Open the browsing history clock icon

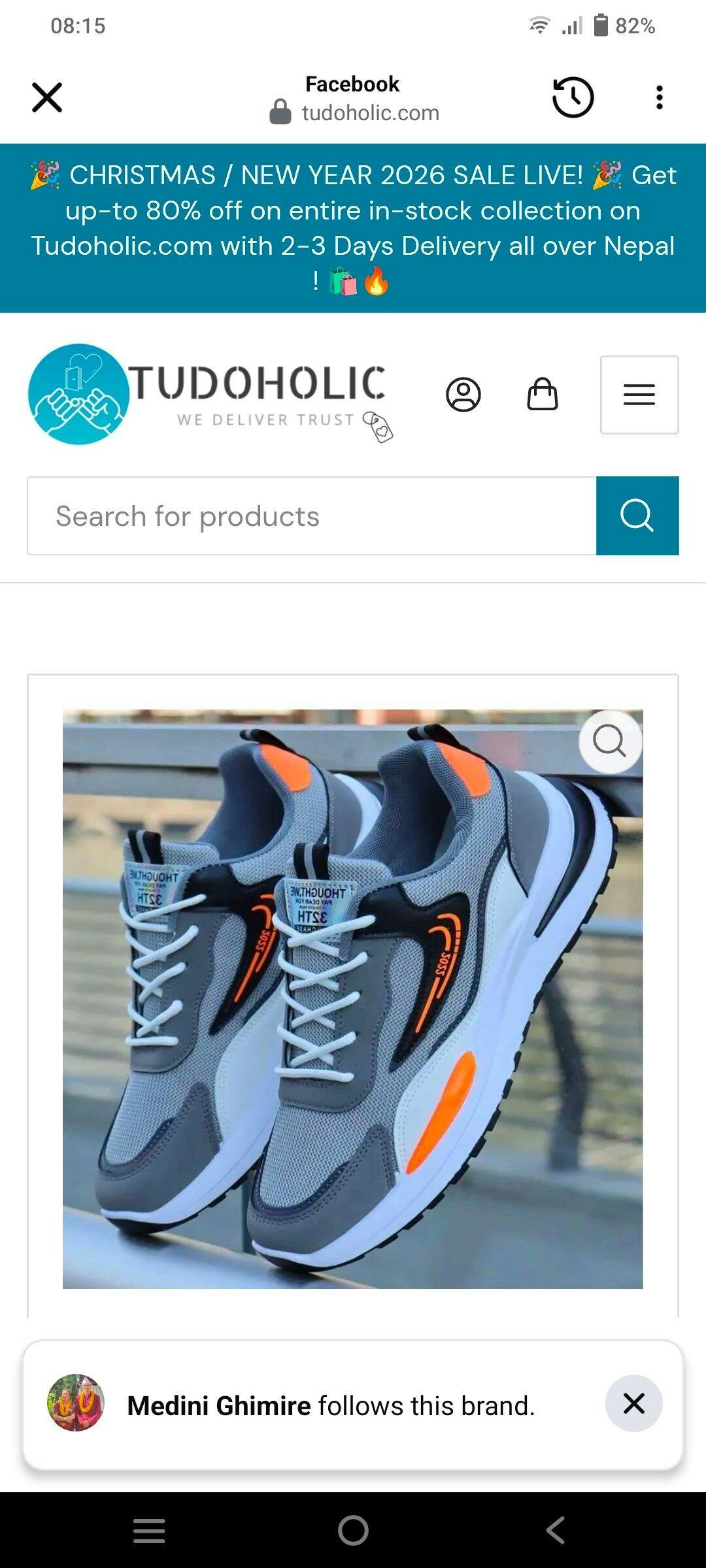[573, 98]
